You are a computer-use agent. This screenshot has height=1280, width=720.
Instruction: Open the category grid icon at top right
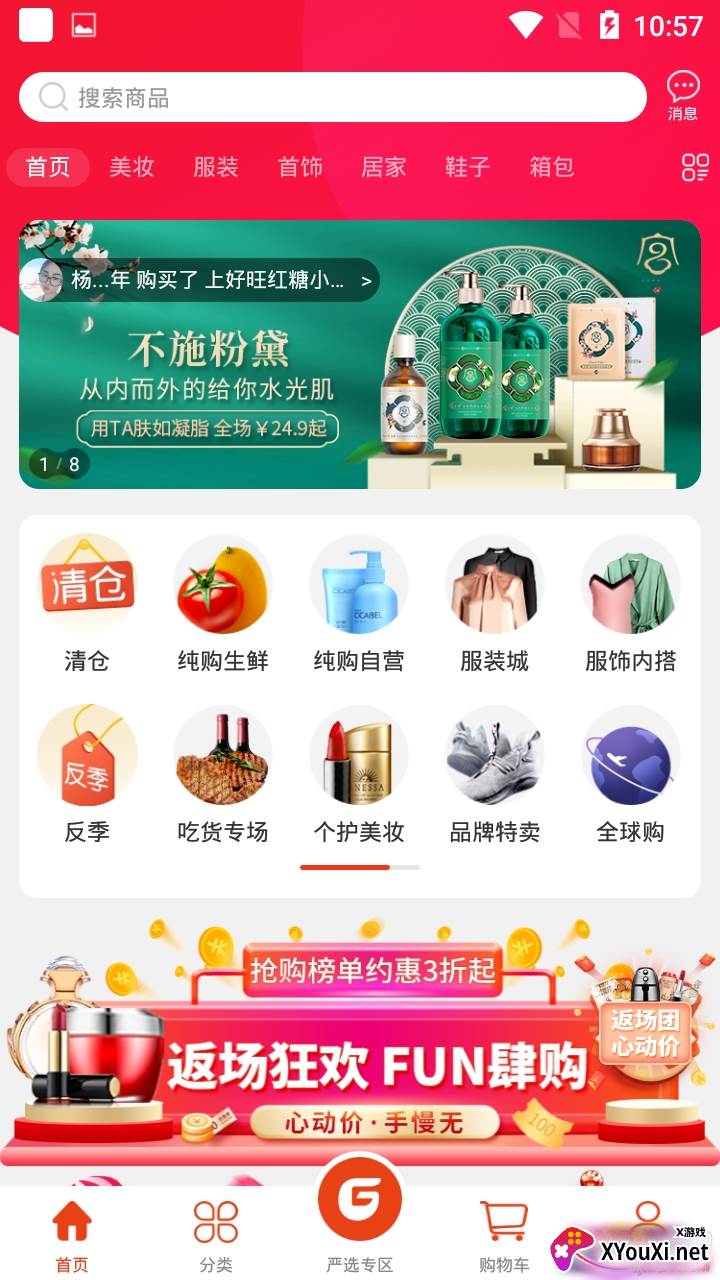pyautogui.click(x=695, y=167)
